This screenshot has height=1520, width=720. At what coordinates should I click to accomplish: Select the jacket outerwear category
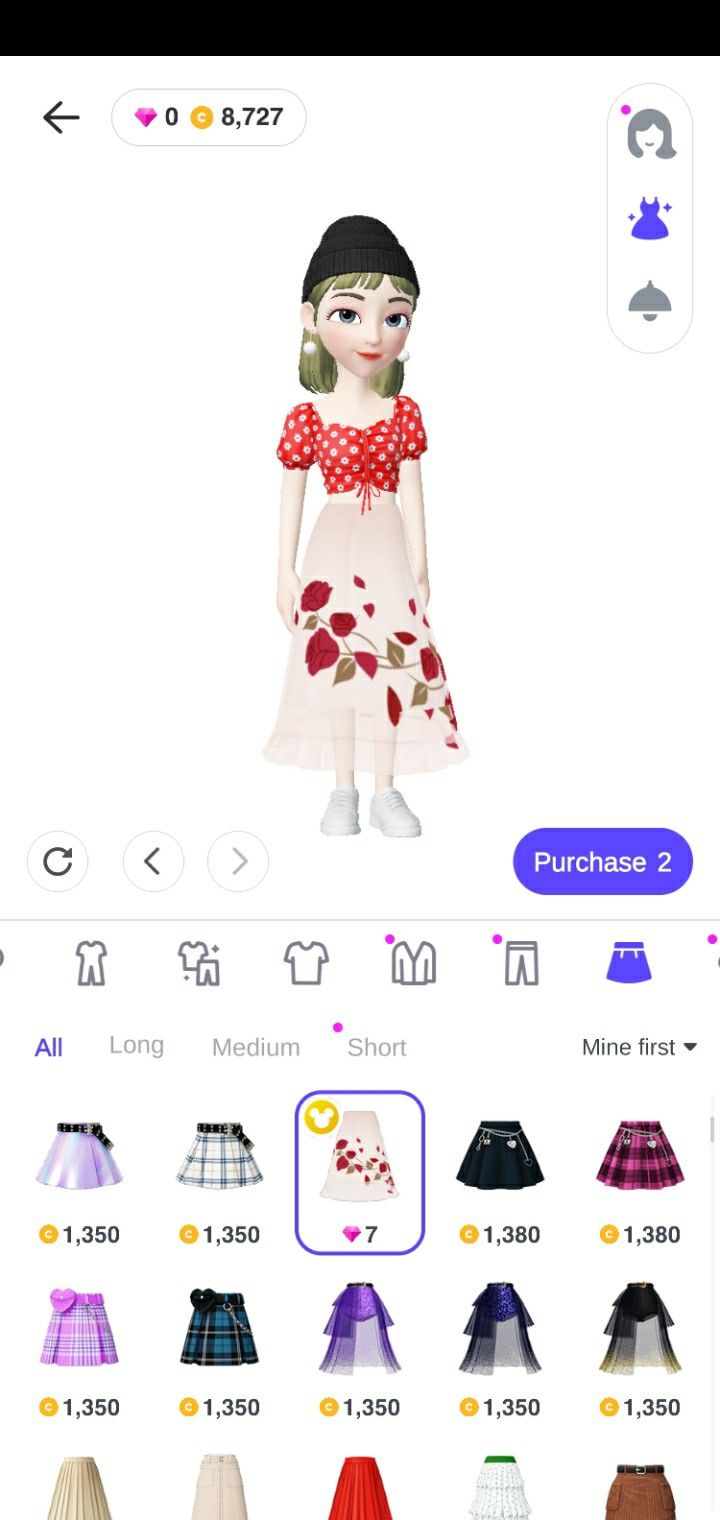click(413, 964)
